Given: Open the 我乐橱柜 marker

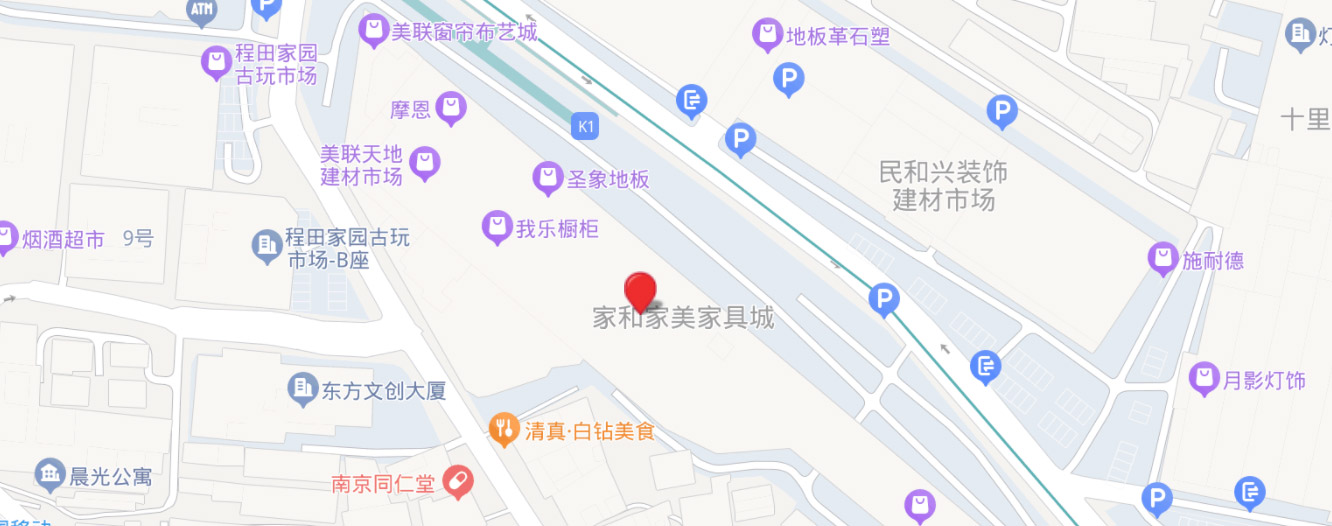Looking at the screenshot, I should tap(497, 228).
